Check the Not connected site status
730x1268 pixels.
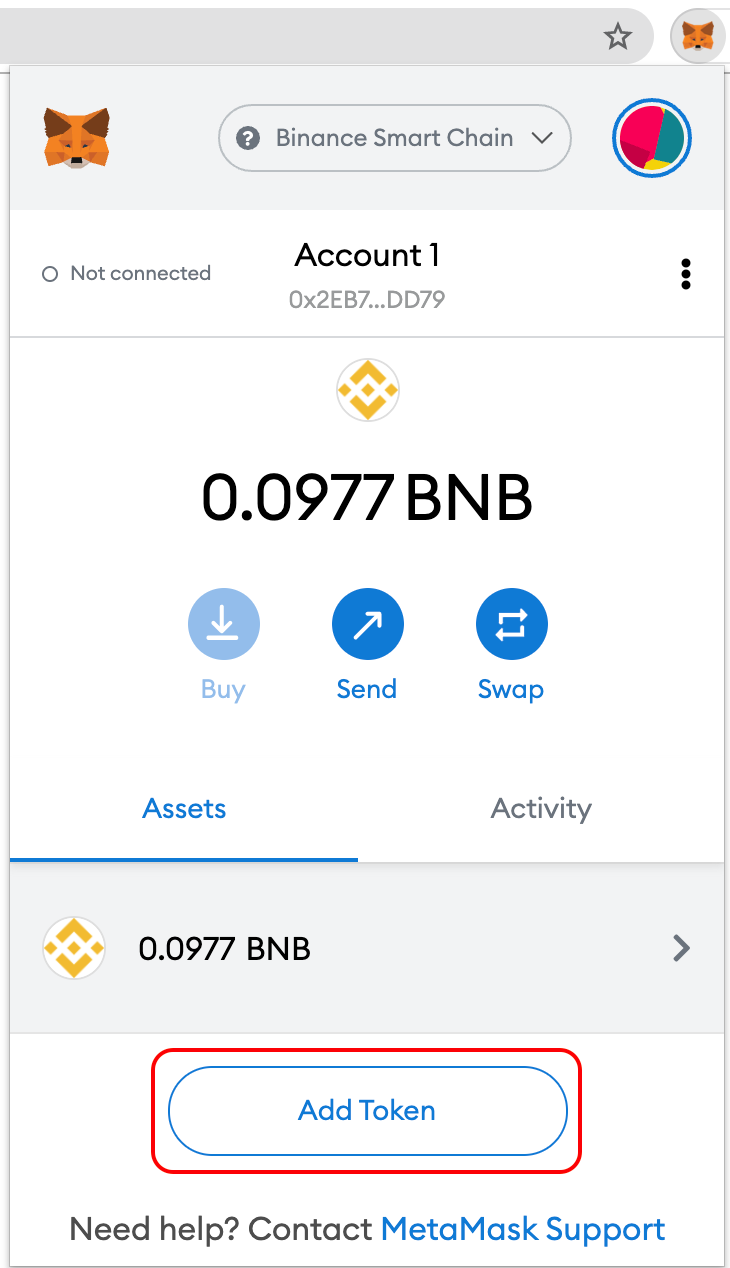point(126,273)
